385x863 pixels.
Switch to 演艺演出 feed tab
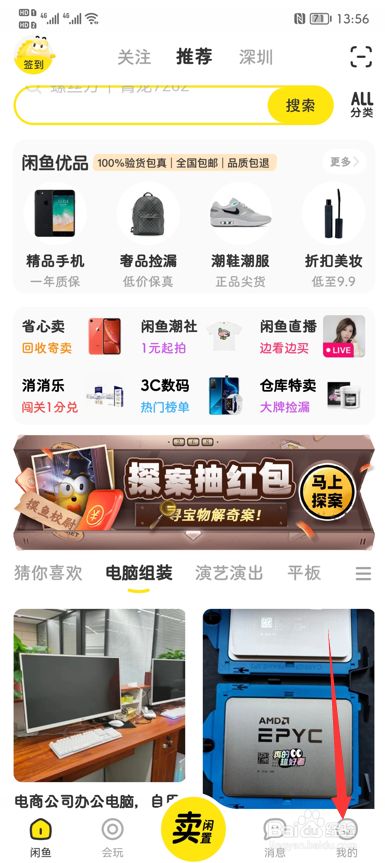[229, 573]
